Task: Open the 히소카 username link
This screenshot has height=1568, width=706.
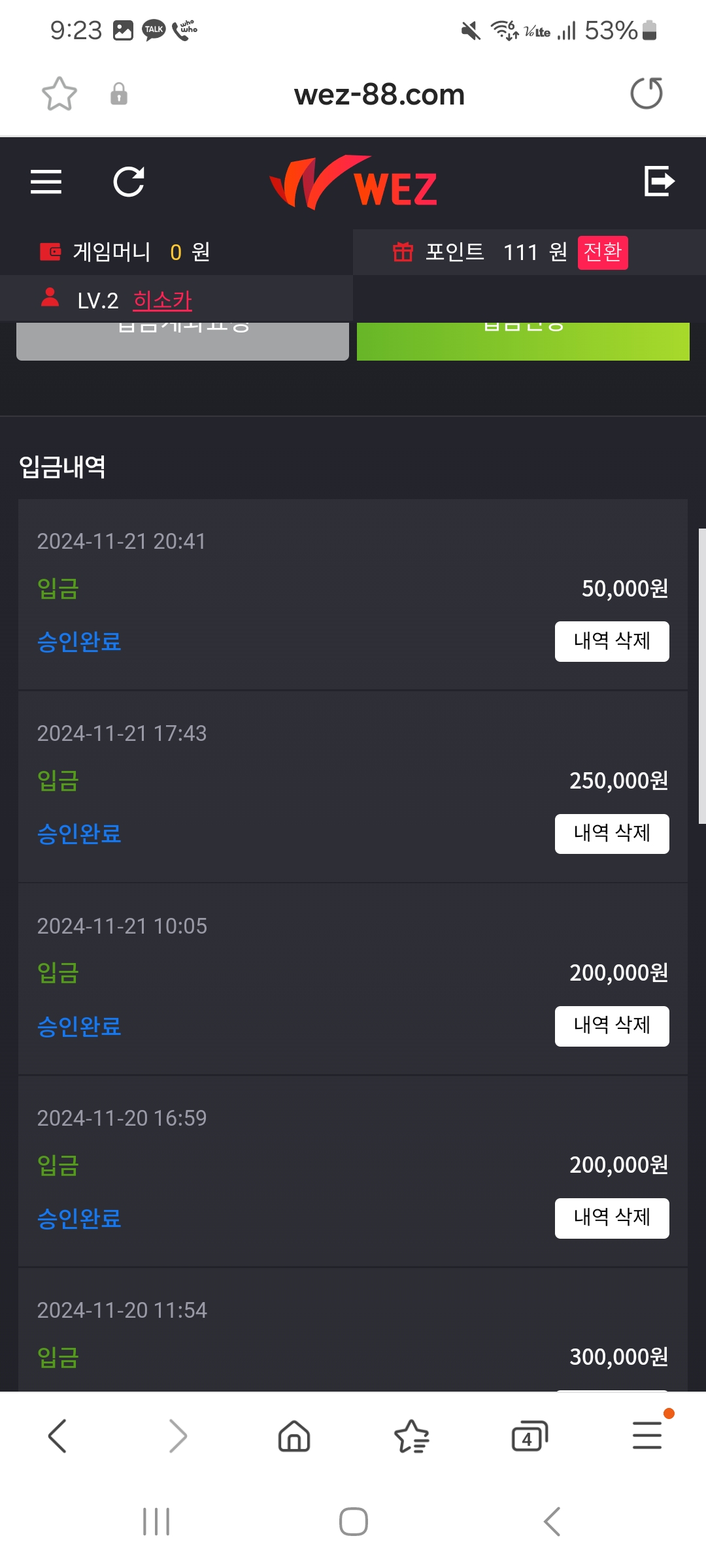Action: coord(163,301)
